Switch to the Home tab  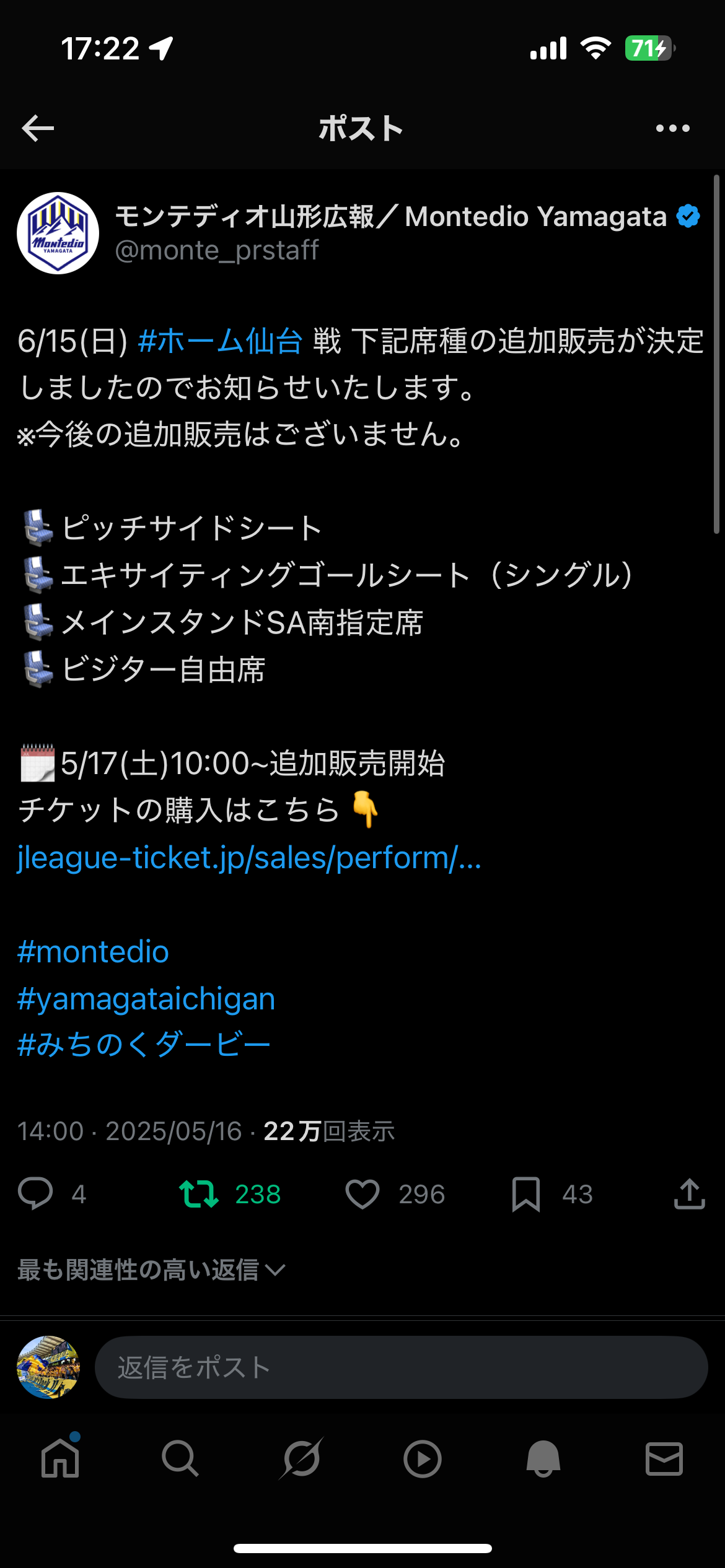(60, 1459)
